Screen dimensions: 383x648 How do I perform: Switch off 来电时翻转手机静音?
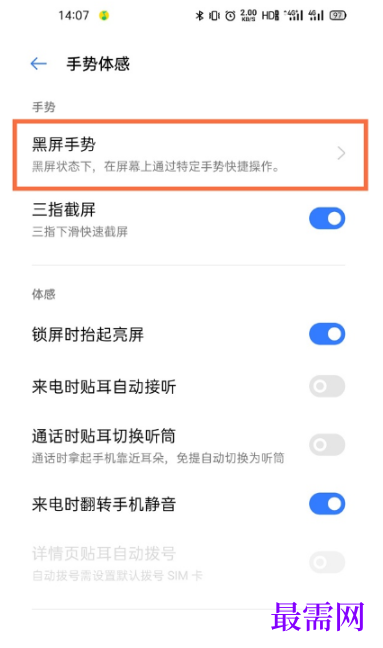[327, 504]
